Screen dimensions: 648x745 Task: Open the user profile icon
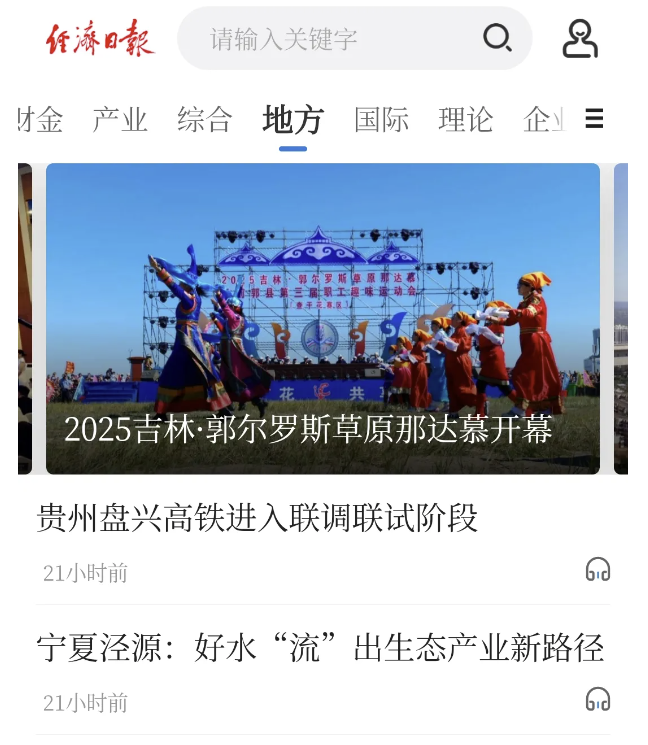click(579, 39)
